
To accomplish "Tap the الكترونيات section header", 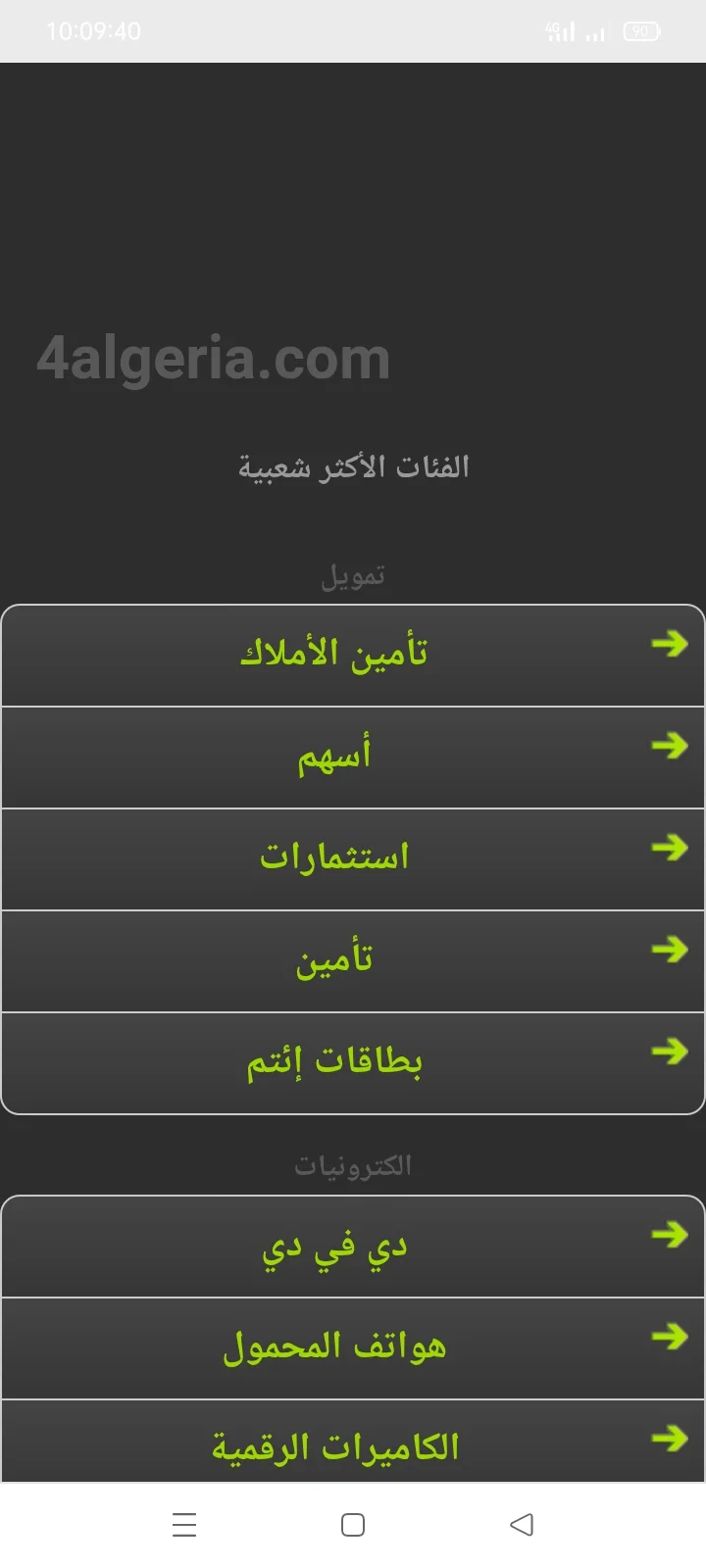I will 353,1164.
